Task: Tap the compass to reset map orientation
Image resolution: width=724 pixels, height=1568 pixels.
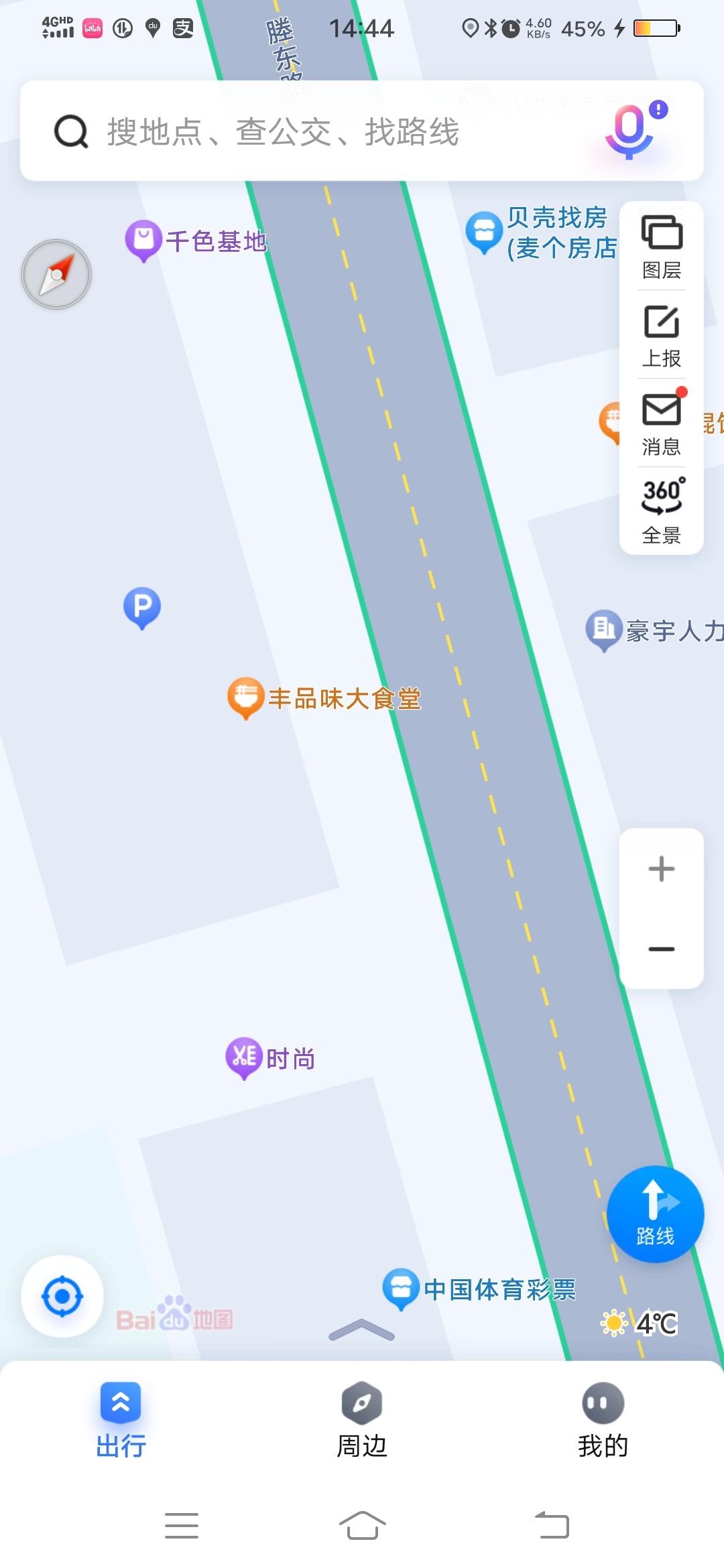Action: tap(56, 274)
